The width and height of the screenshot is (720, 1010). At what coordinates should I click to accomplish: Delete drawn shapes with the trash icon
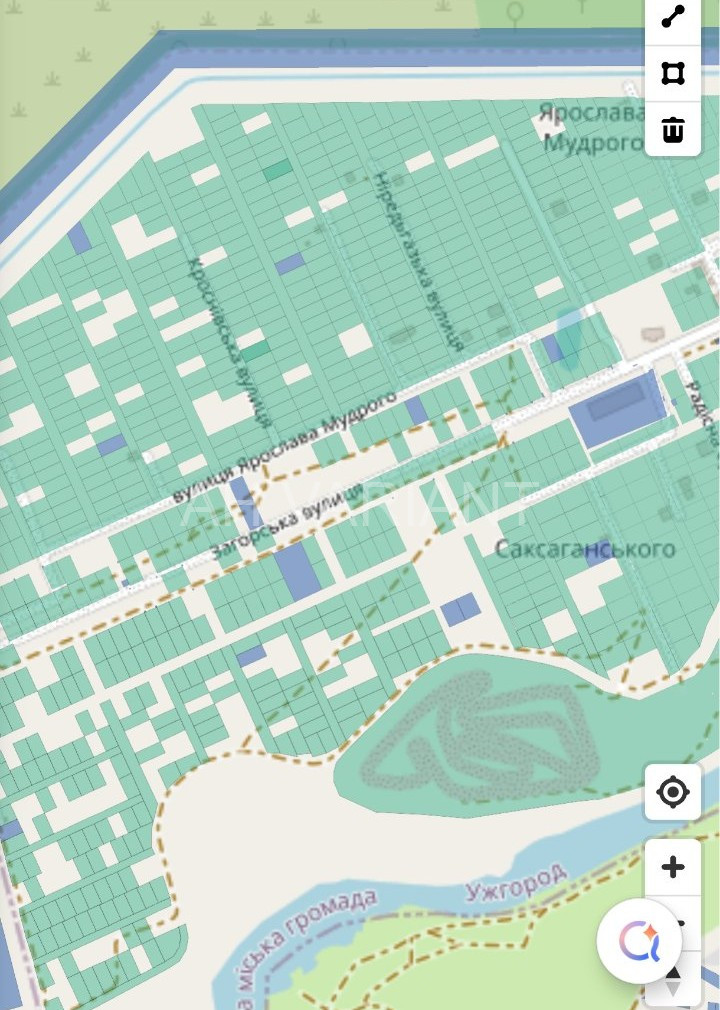(x=673, y=129)
